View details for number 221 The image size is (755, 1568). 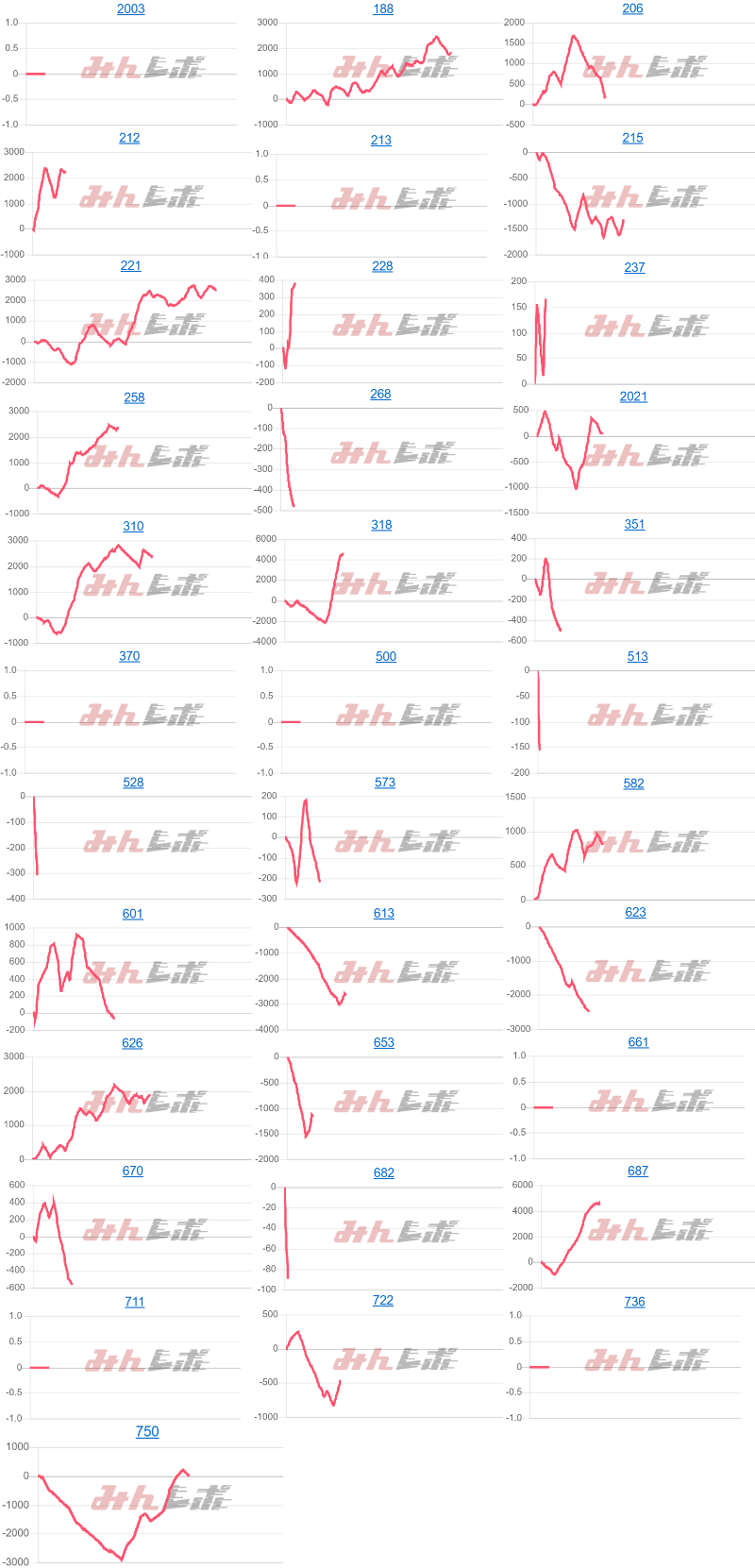130,266
